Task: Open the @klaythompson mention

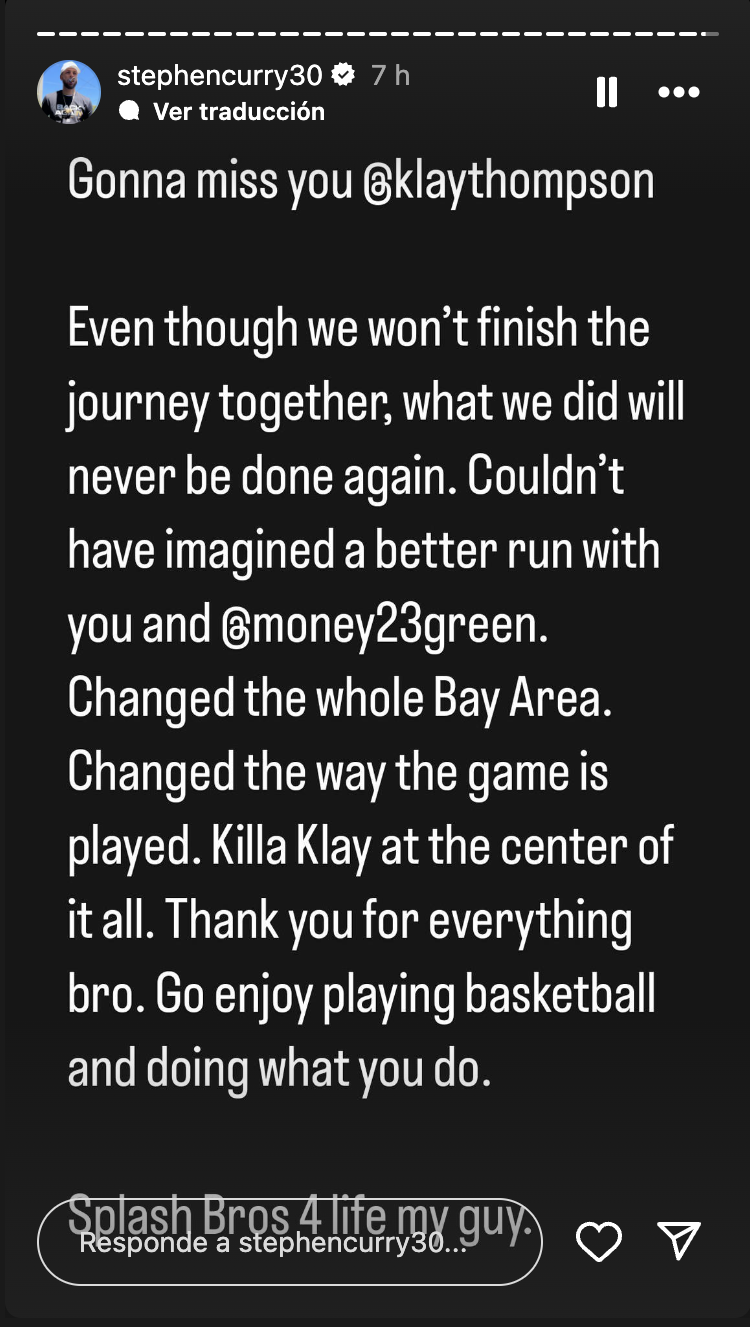Action: 509,182
